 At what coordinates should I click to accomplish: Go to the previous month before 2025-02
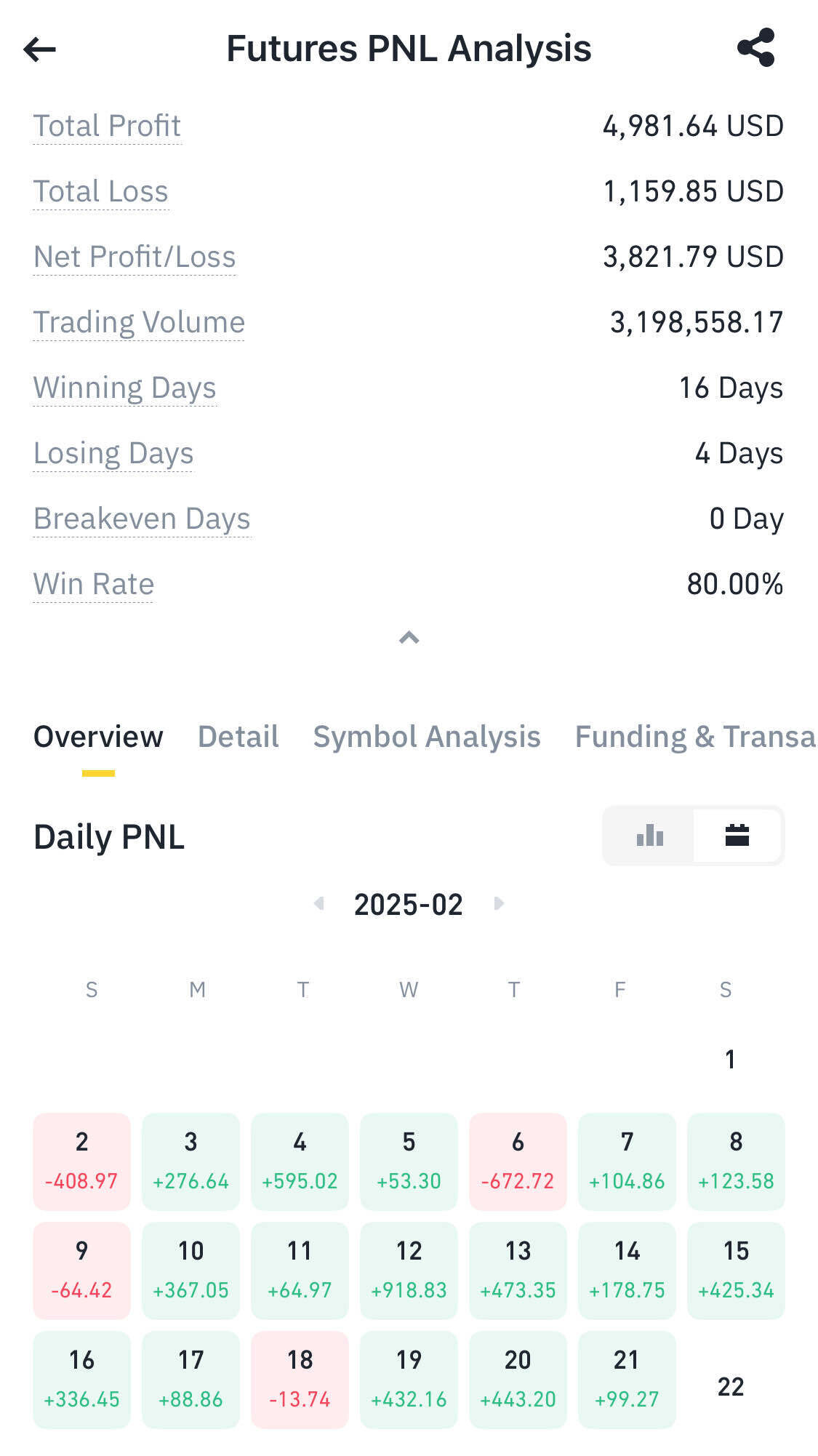pos(318,904)
